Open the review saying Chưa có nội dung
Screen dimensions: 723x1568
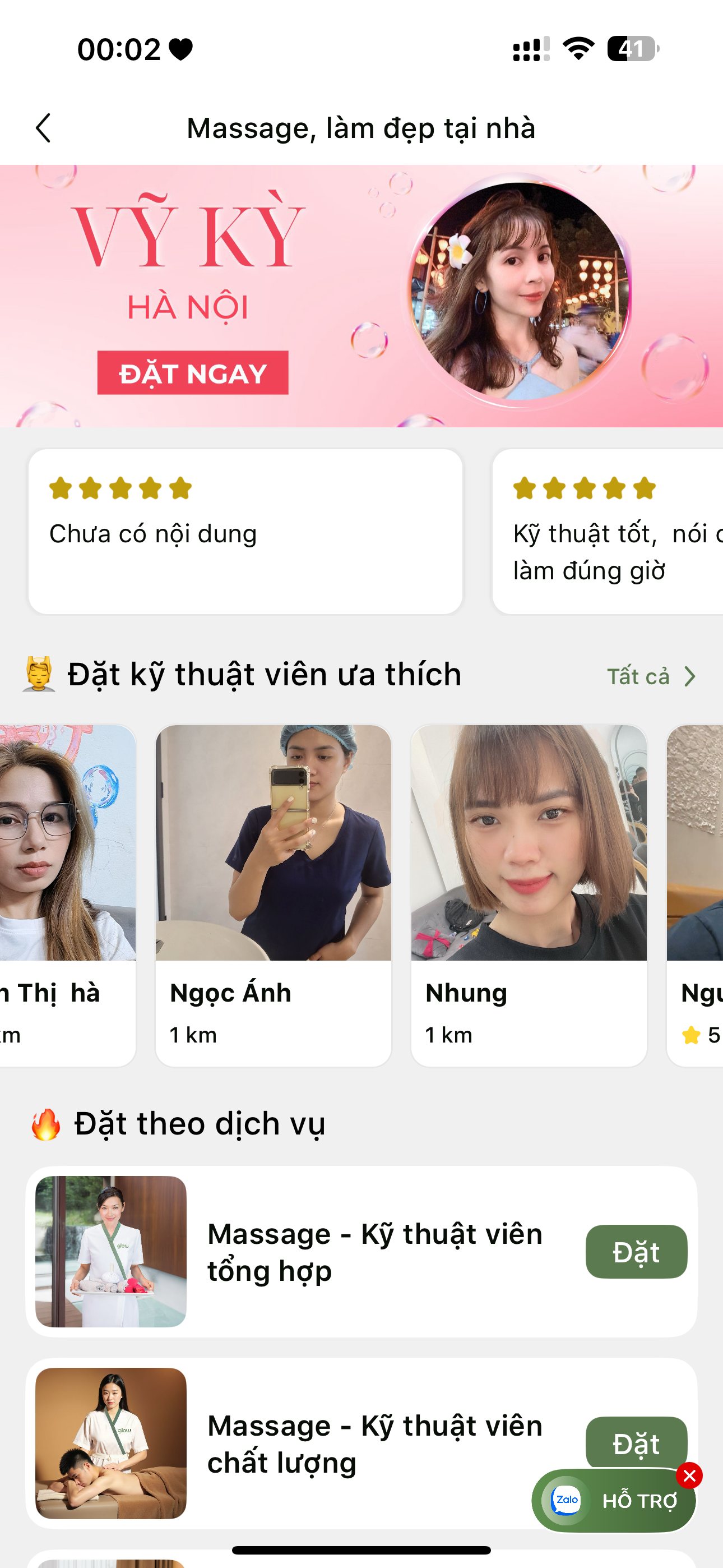coord(245,532)
